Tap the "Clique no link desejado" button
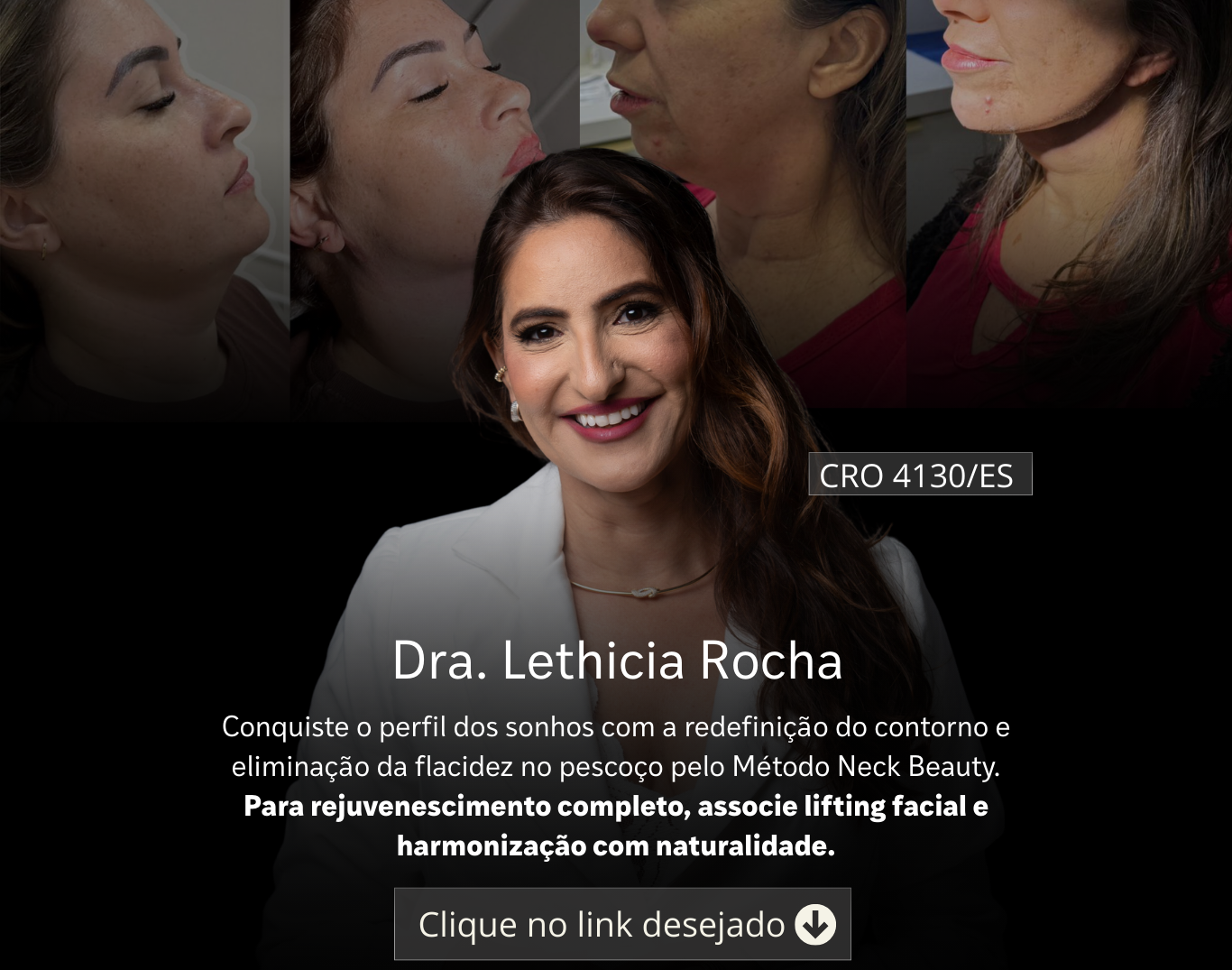The image size is (1232, 970). tap(622, 924)
